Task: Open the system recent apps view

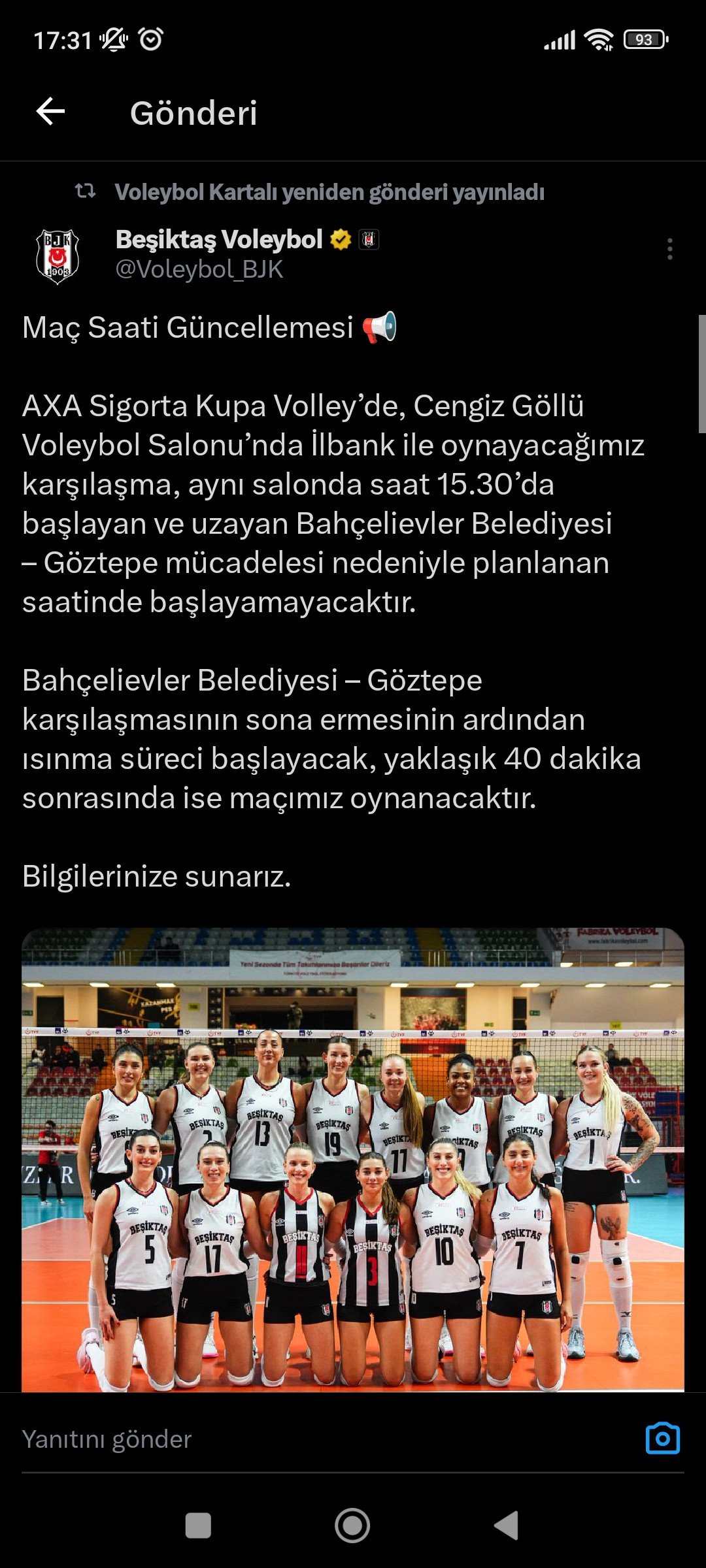Action: point(198,1526)
